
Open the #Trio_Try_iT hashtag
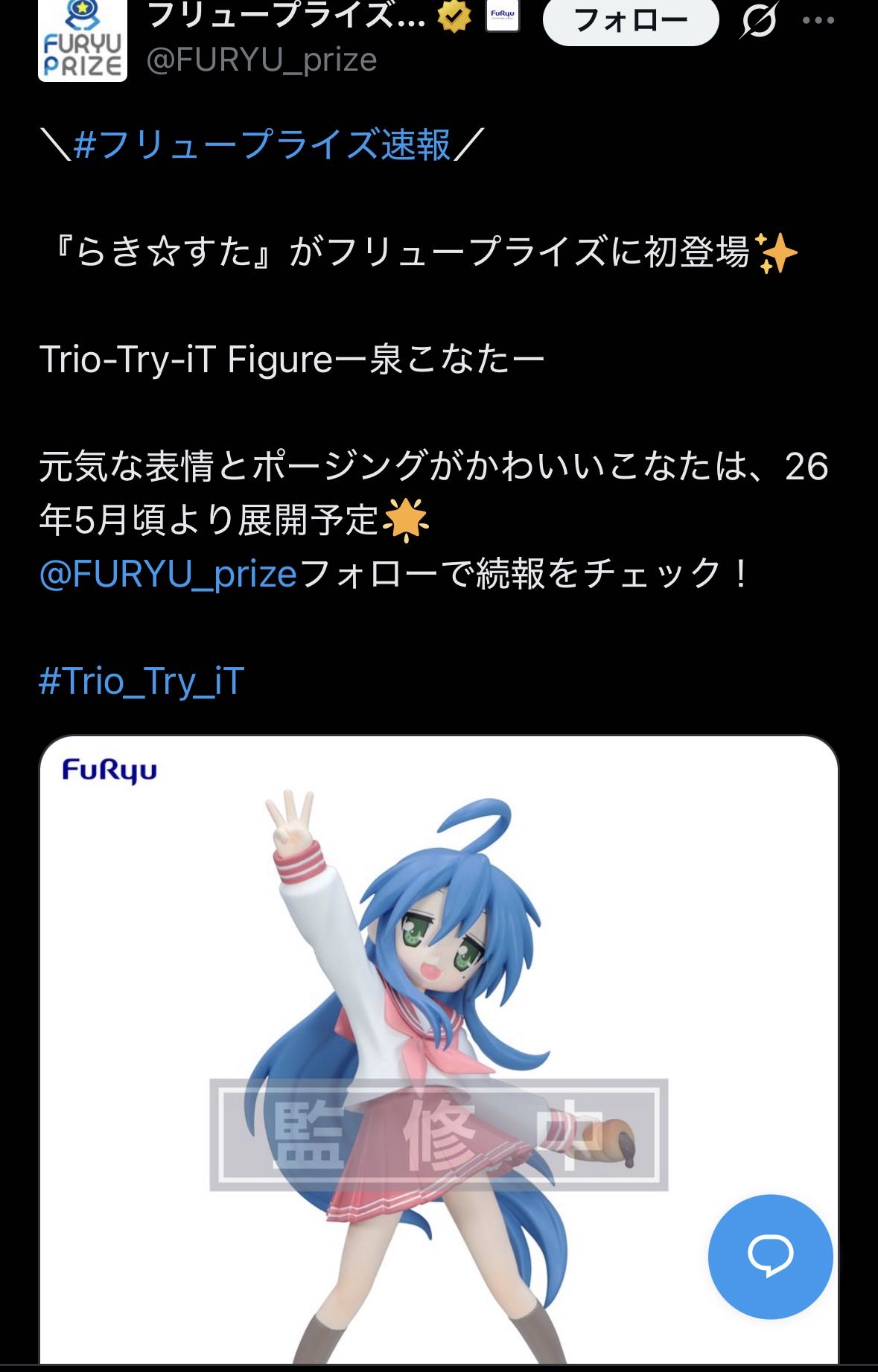pos(141,680)
